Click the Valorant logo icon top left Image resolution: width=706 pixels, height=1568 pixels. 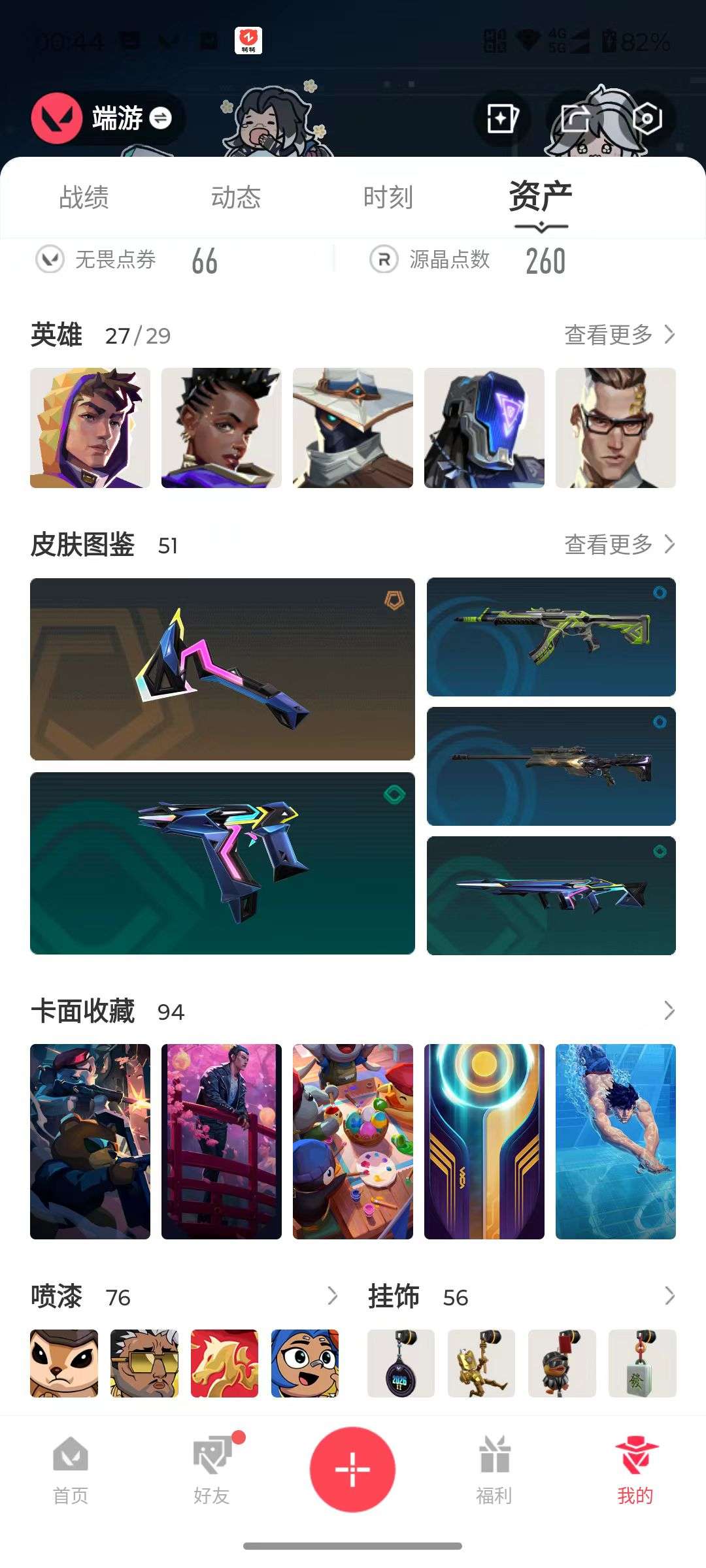pyautogui.click(x=56, y=118)
